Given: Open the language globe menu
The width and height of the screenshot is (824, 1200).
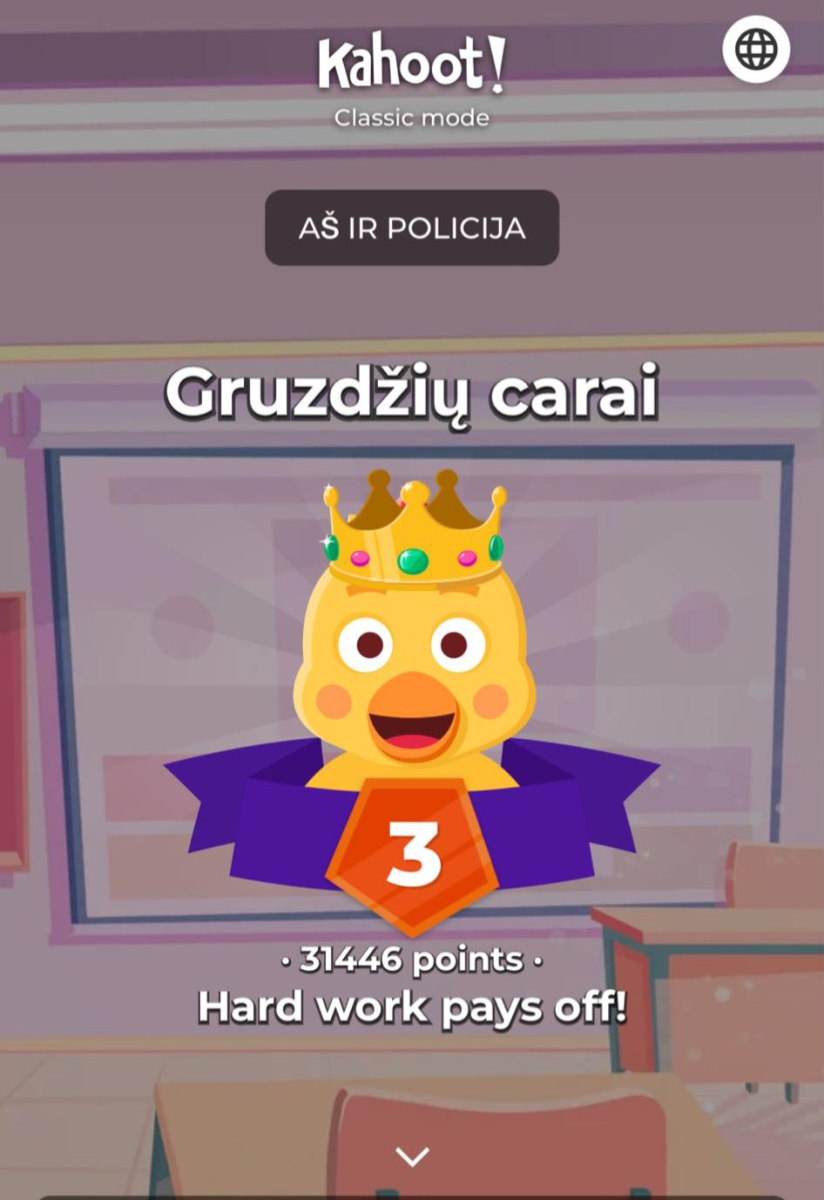Looking at the screenshot, I should click(756, 49).
